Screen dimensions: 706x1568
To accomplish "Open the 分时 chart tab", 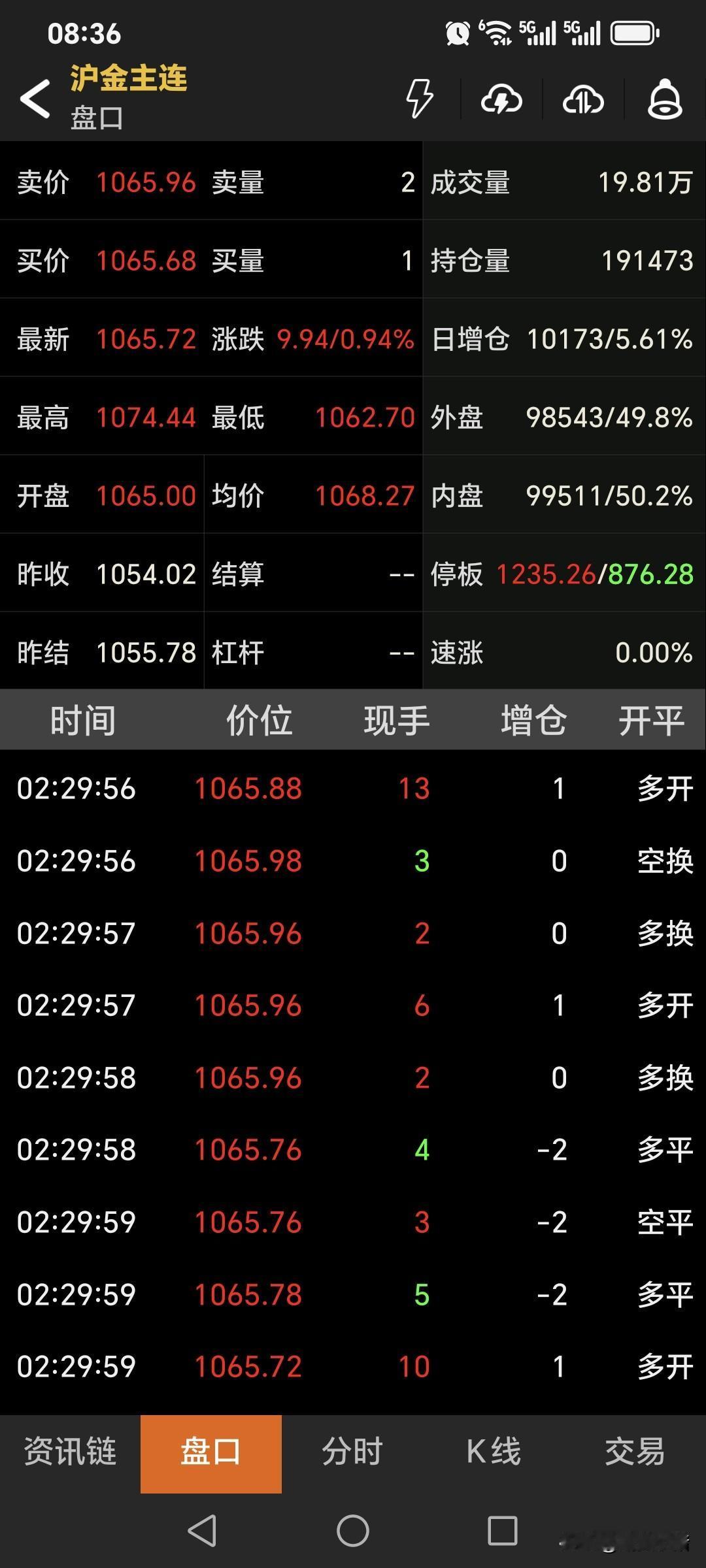I will coord(352,1452).
